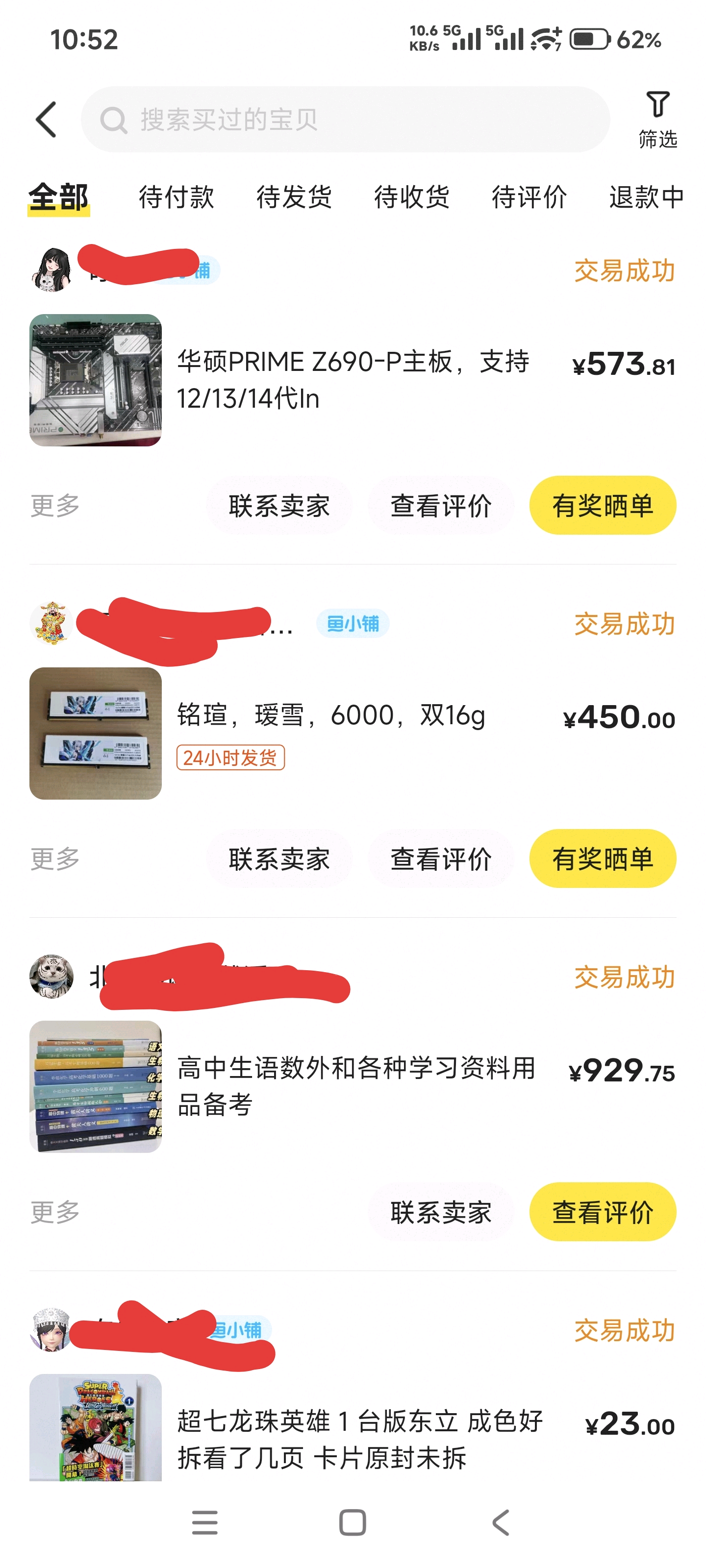This screenshot has height=1568, width=706.
Task: Tap 联系卖家 for the 华硕 motherboard order
Action: coord(279,506)
